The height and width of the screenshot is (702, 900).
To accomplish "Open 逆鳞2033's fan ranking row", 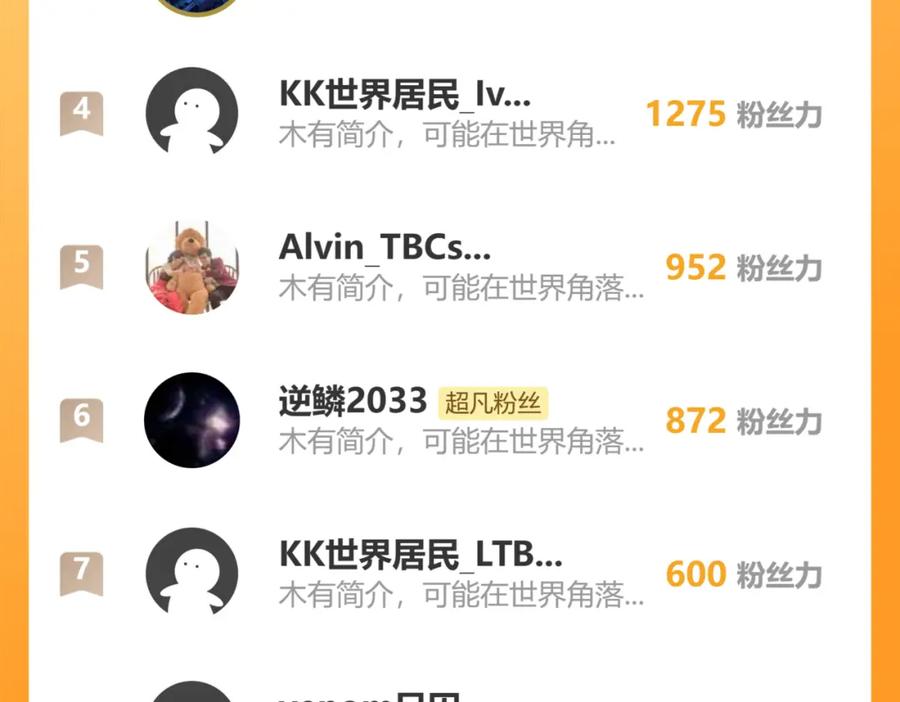I will pos(448,420).
